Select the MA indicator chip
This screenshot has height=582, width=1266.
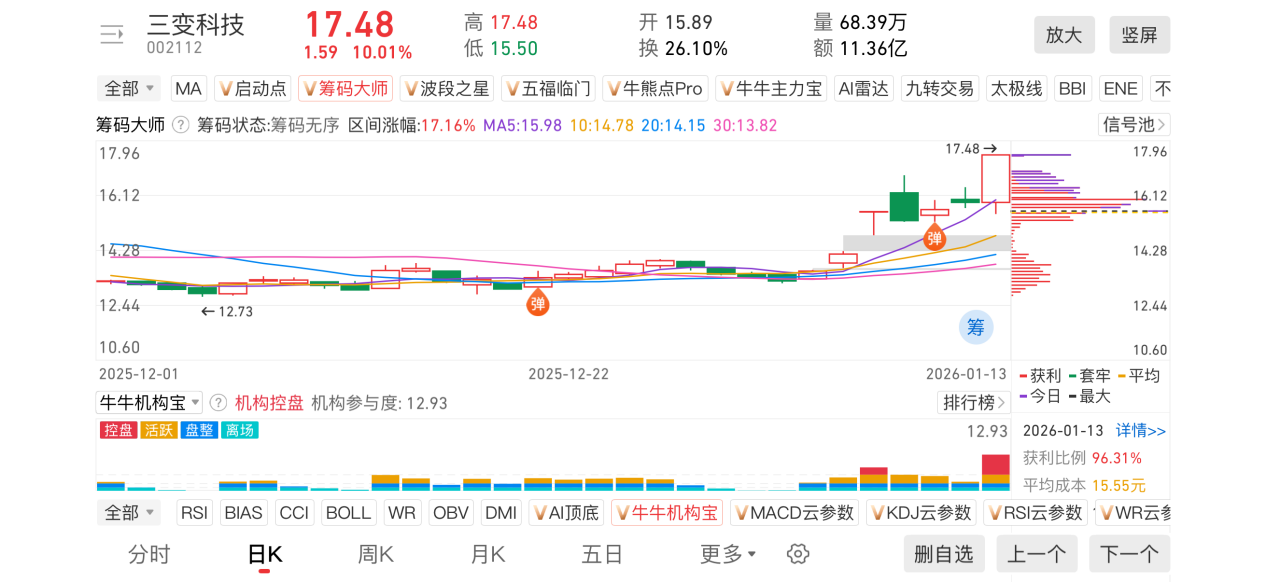point(188,89)
